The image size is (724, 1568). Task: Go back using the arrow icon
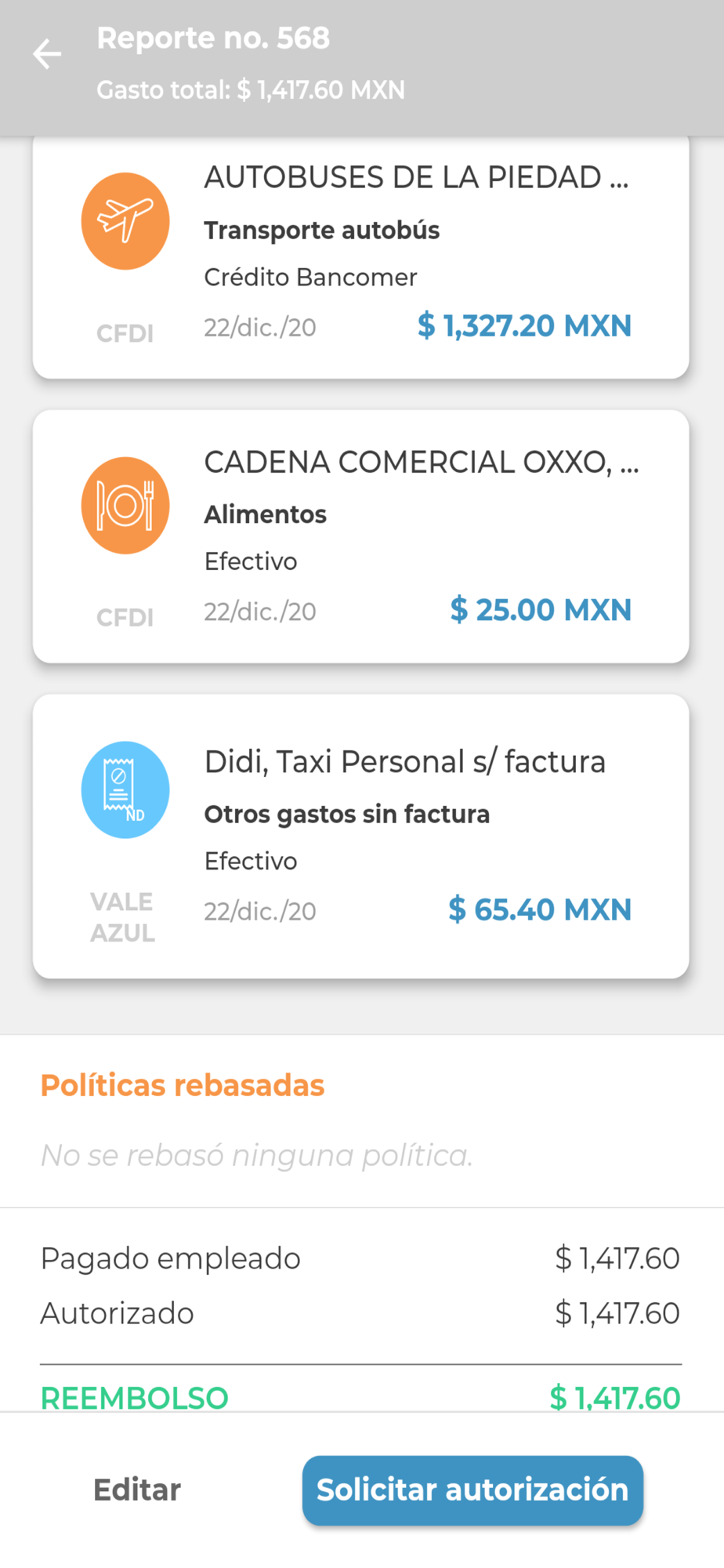pyautogui.click(x=47, y=54)
